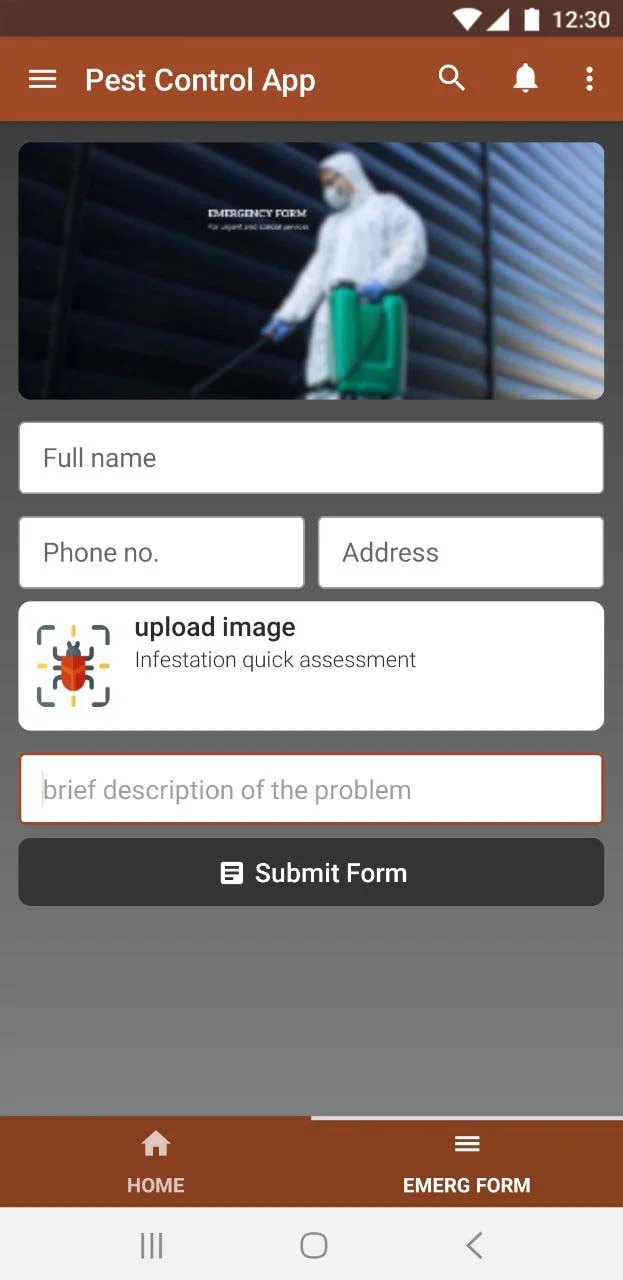Open the overflow menu

coord(589,79)
